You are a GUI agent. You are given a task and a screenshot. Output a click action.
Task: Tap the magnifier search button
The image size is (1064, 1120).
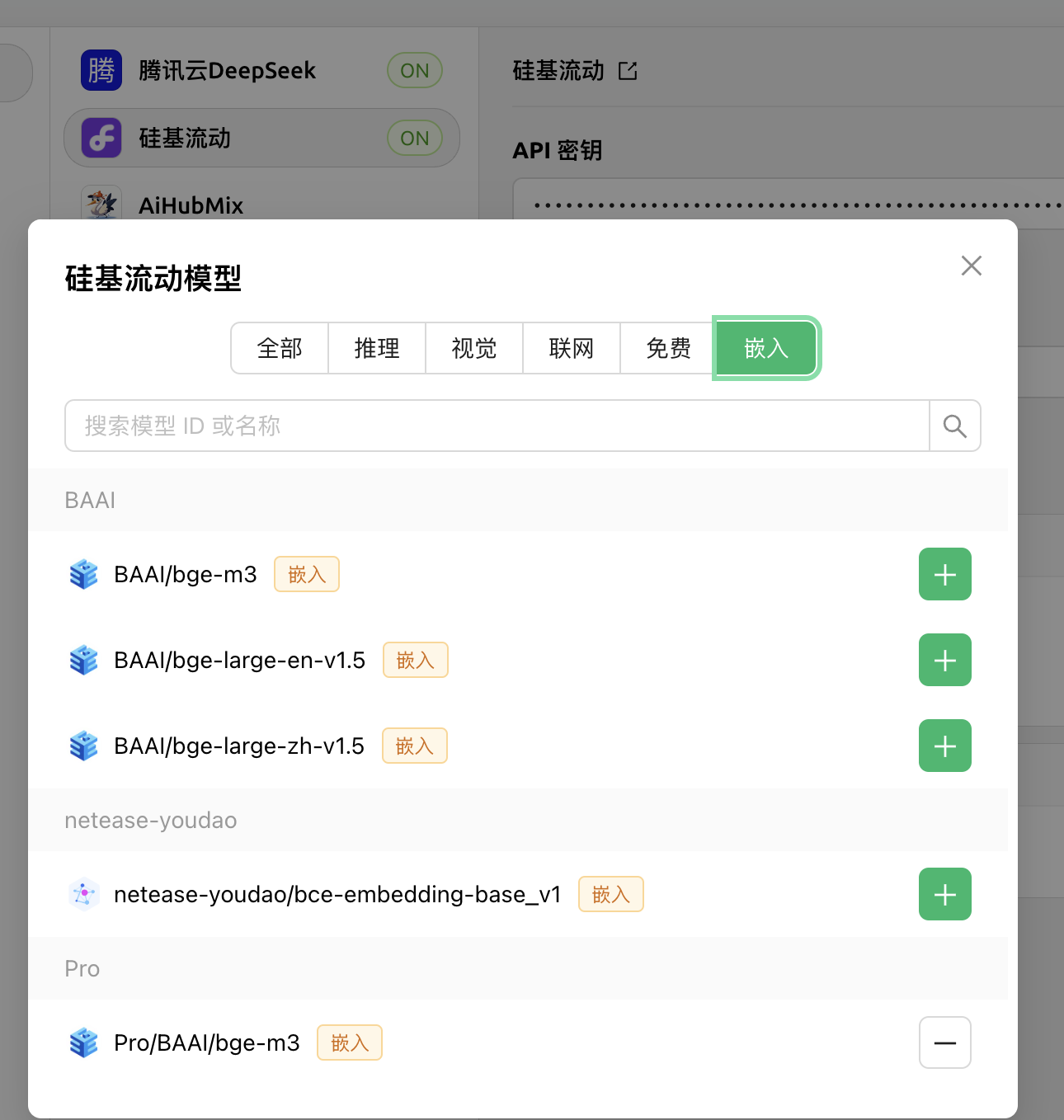click(x=954, y=426)
